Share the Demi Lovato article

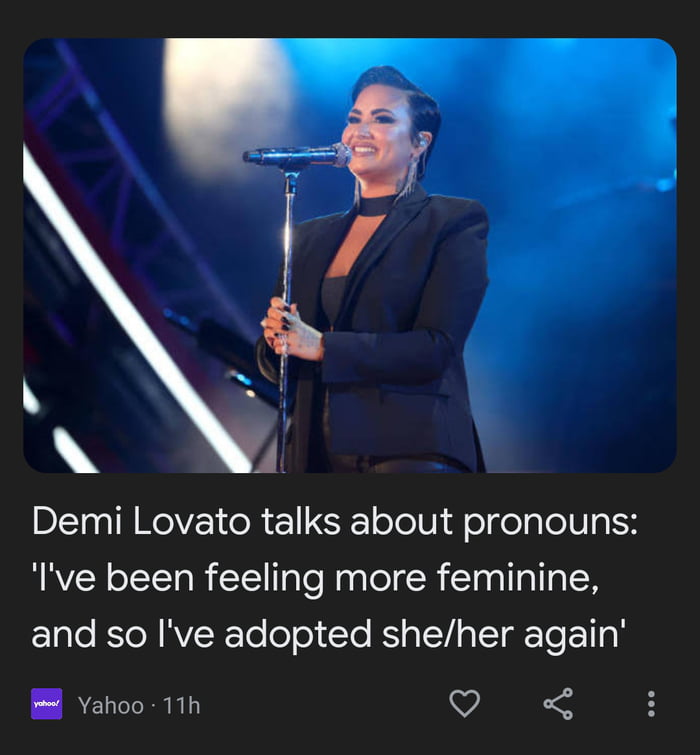pos(558,704)
